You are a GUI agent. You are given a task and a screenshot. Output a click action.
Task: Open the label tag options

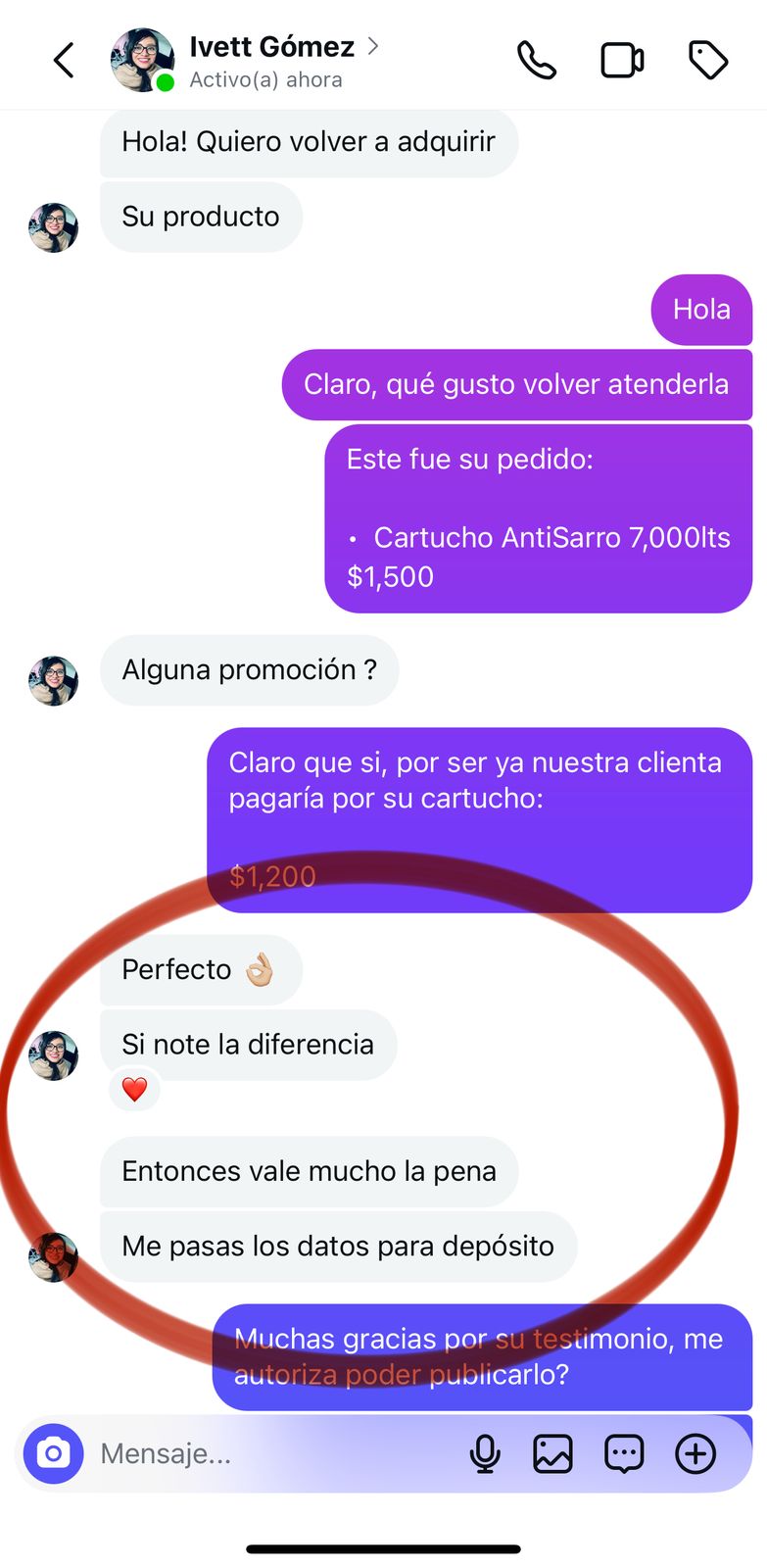click(x=707, y=61)
